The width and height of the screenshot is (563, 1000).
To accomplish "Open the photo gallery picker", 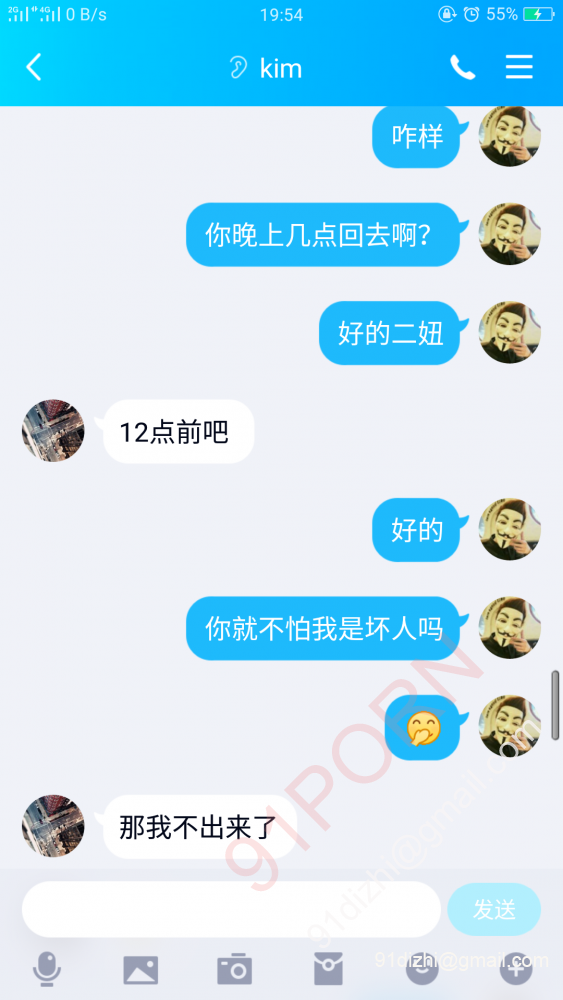I will click(x=140, y=969).
